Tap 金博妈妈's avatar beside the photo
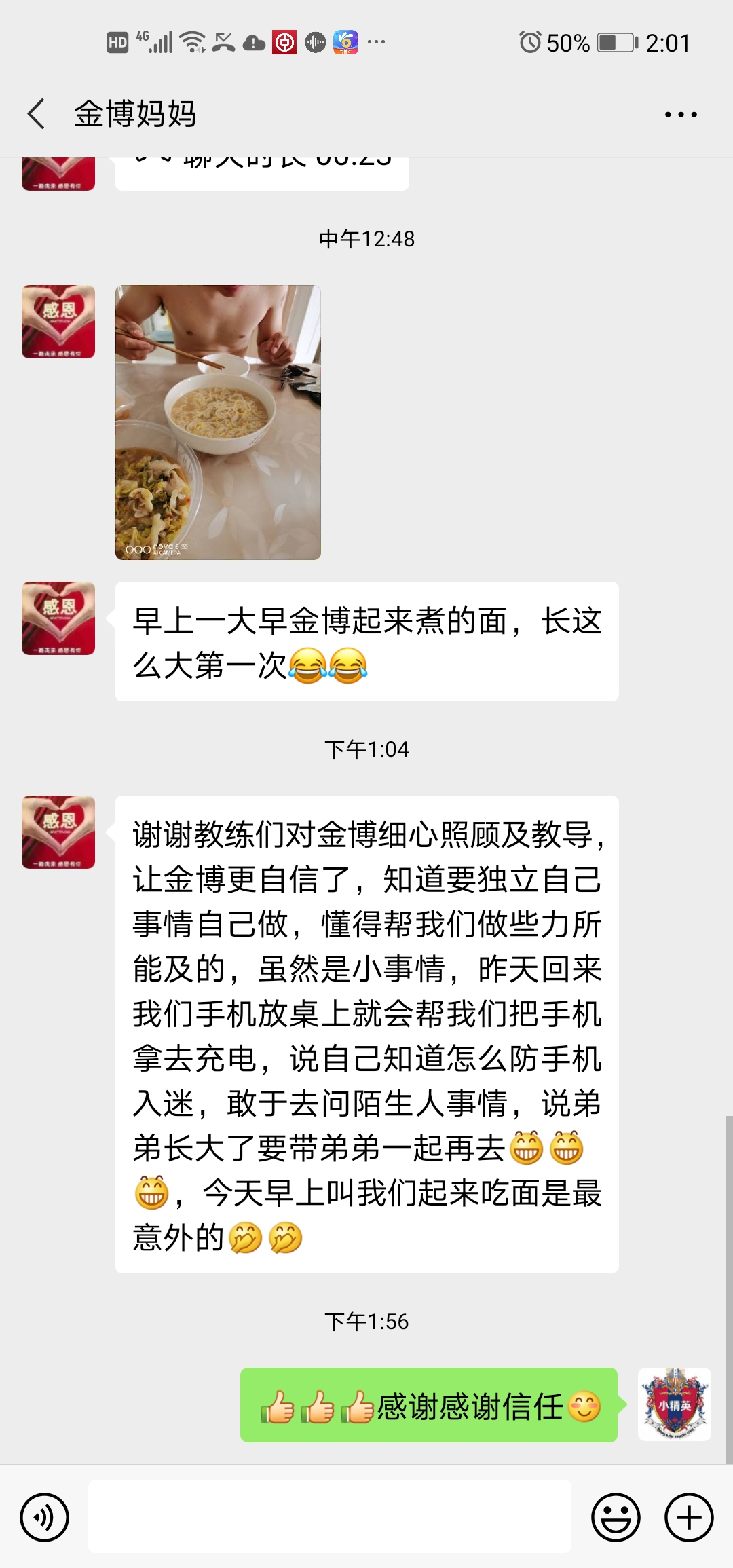Screen dimensions: 733x1568 58,322
